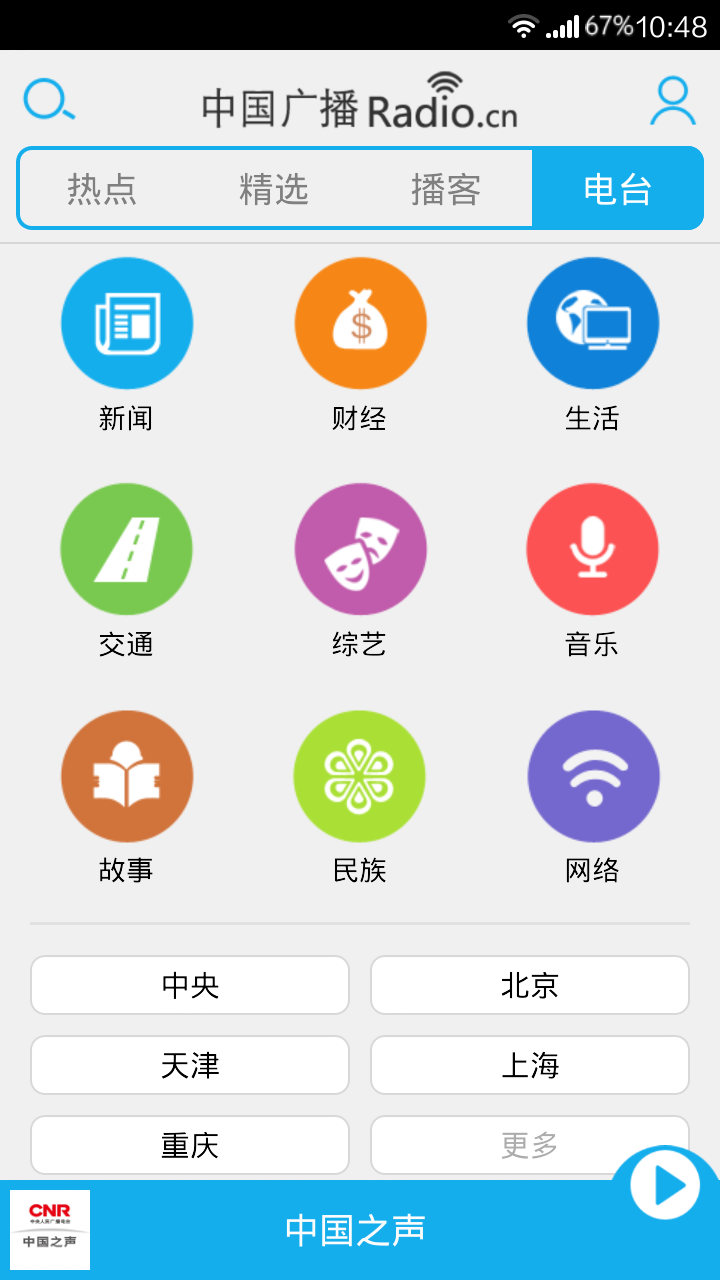Open the 音乐 music category
The image size is (720, 1280).
(593, 549)
